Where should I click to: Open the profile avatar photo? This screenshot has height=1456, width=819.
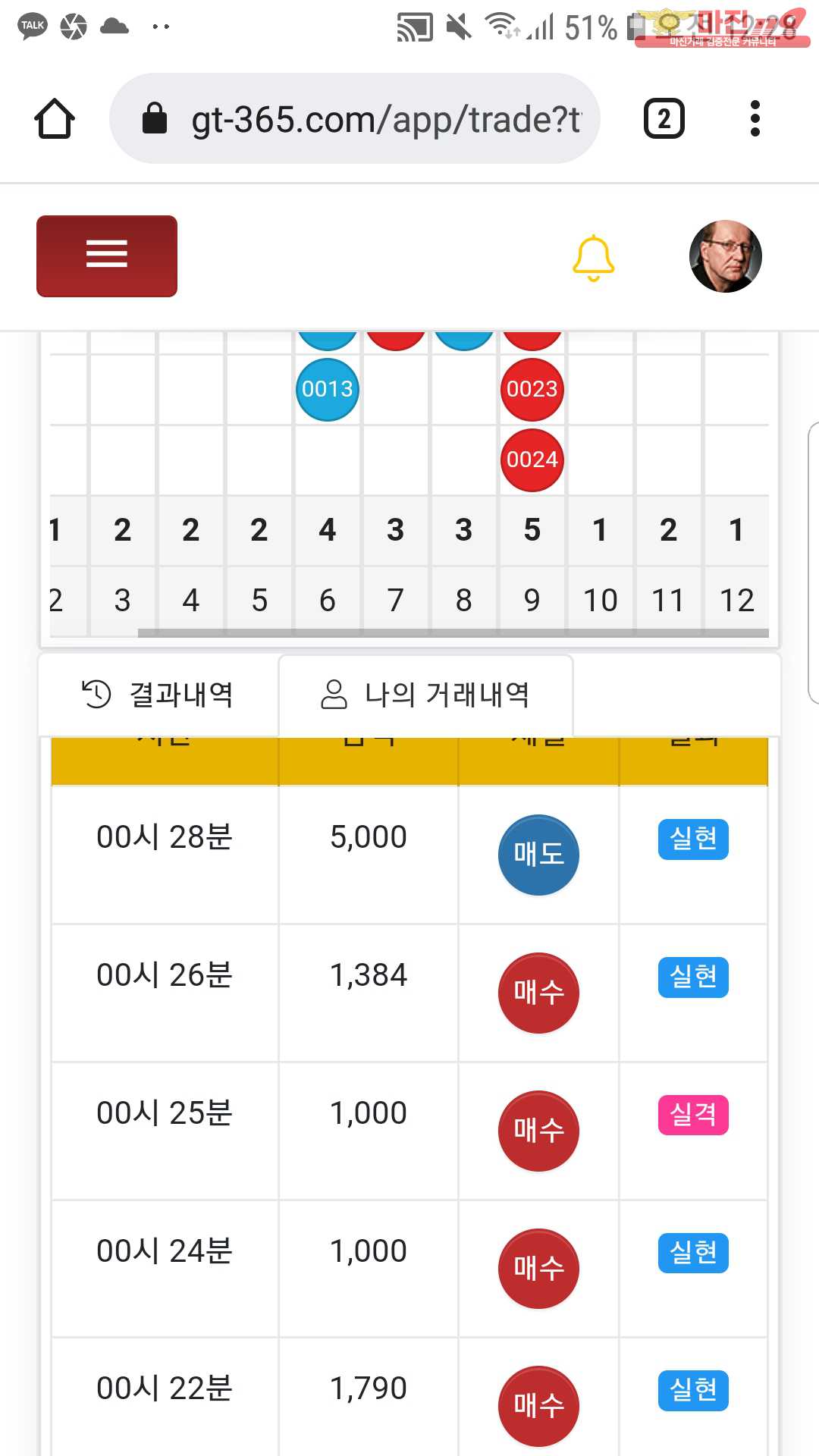[x=725, y=256]
